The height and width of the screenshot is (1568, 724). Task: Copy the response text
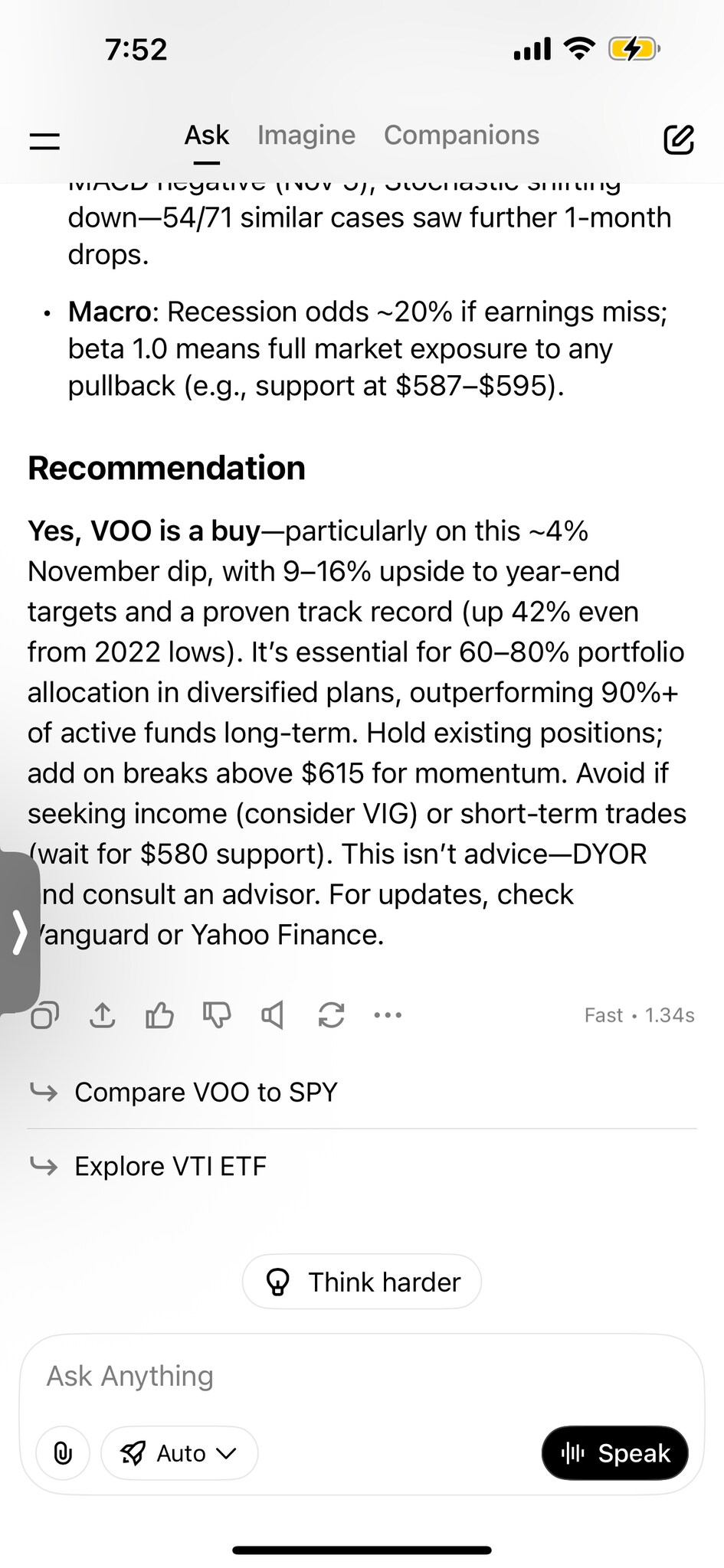44,1015
